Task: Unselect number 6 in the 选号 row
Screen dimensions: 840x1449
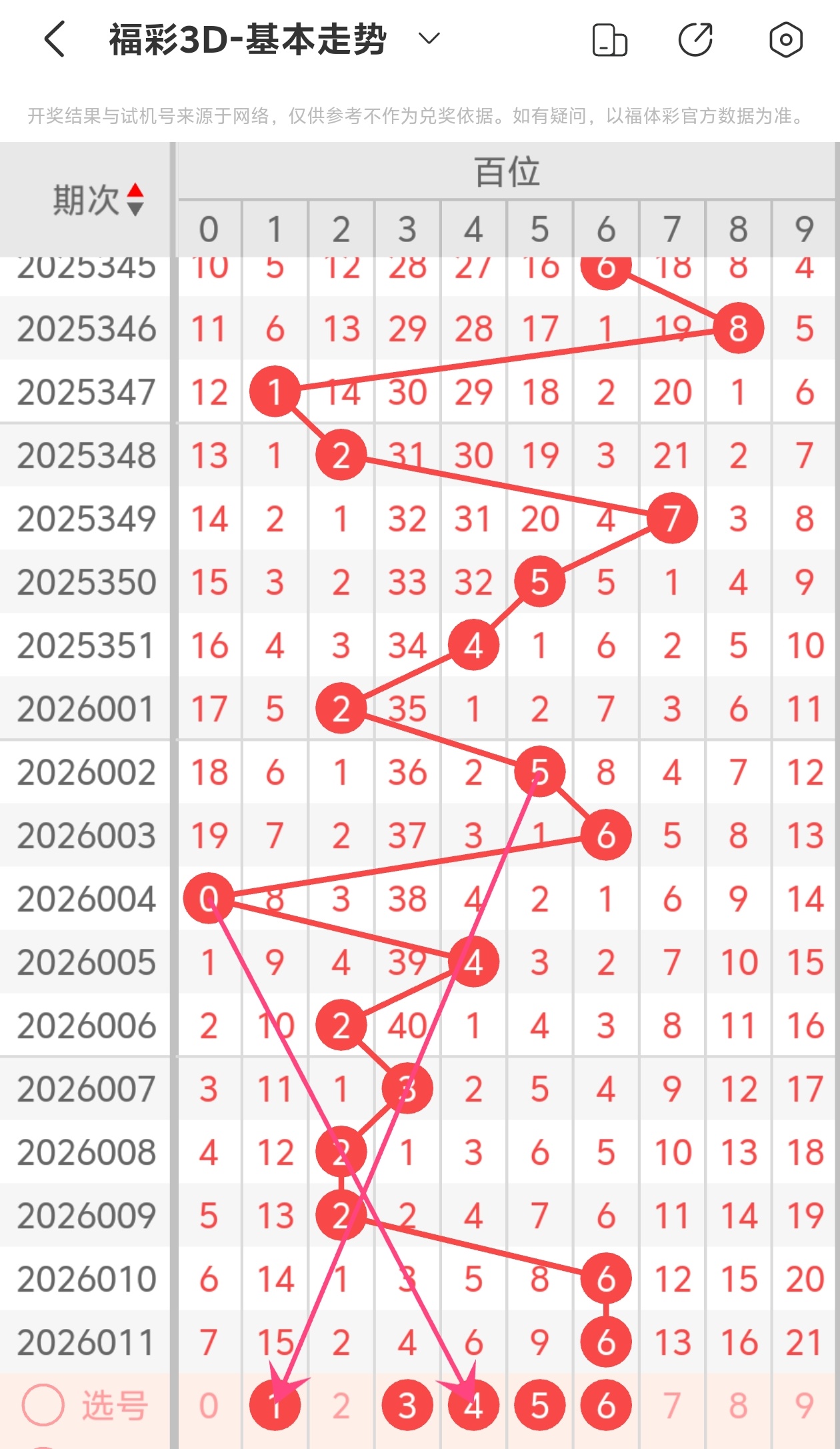Action: click(605, 1405)
